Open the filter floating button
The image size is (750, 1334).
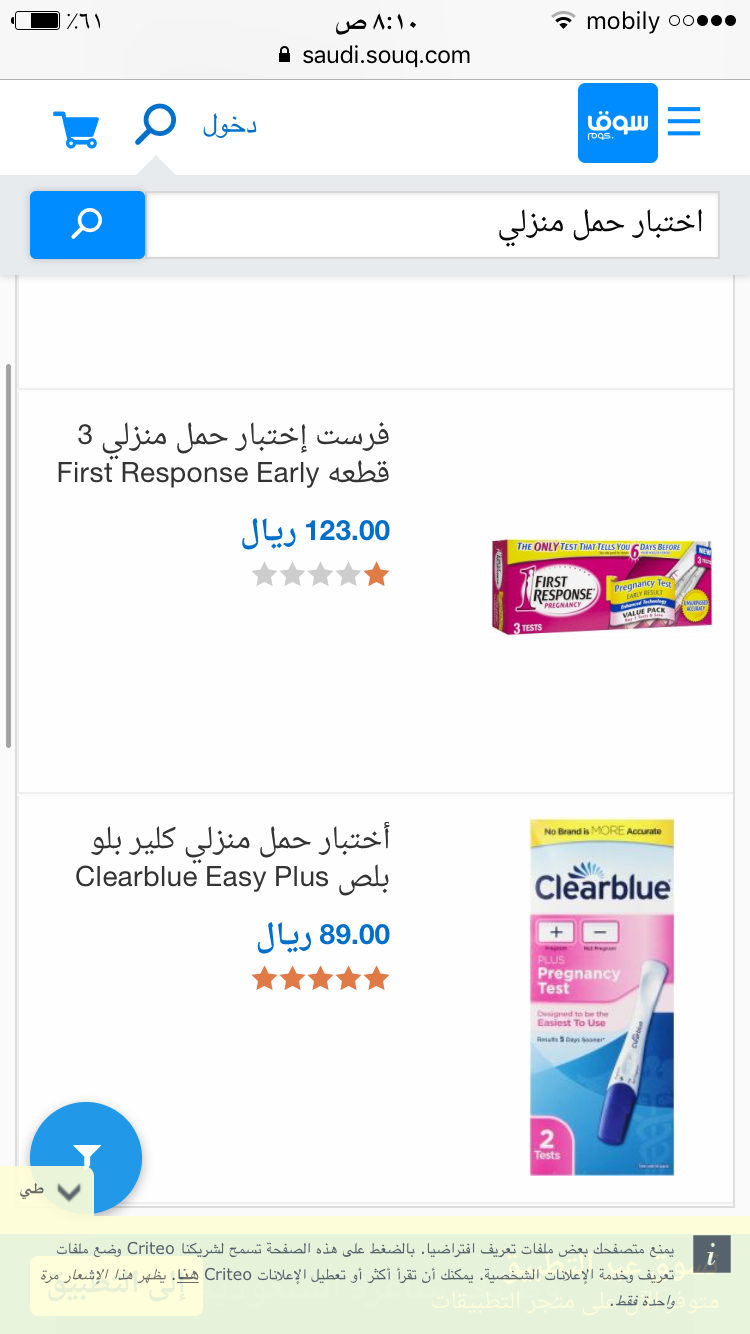click(x=86, y=1157)
